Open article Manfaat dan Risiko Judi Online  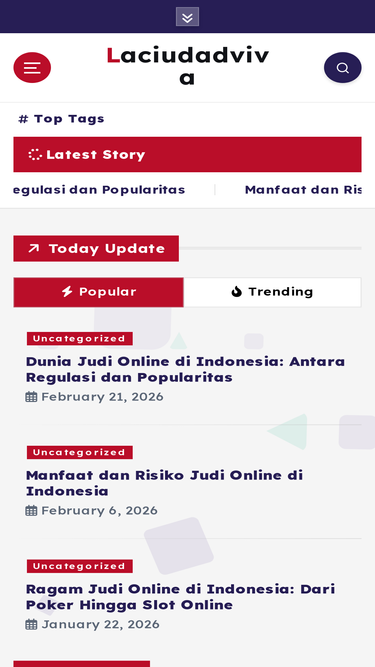164,483
